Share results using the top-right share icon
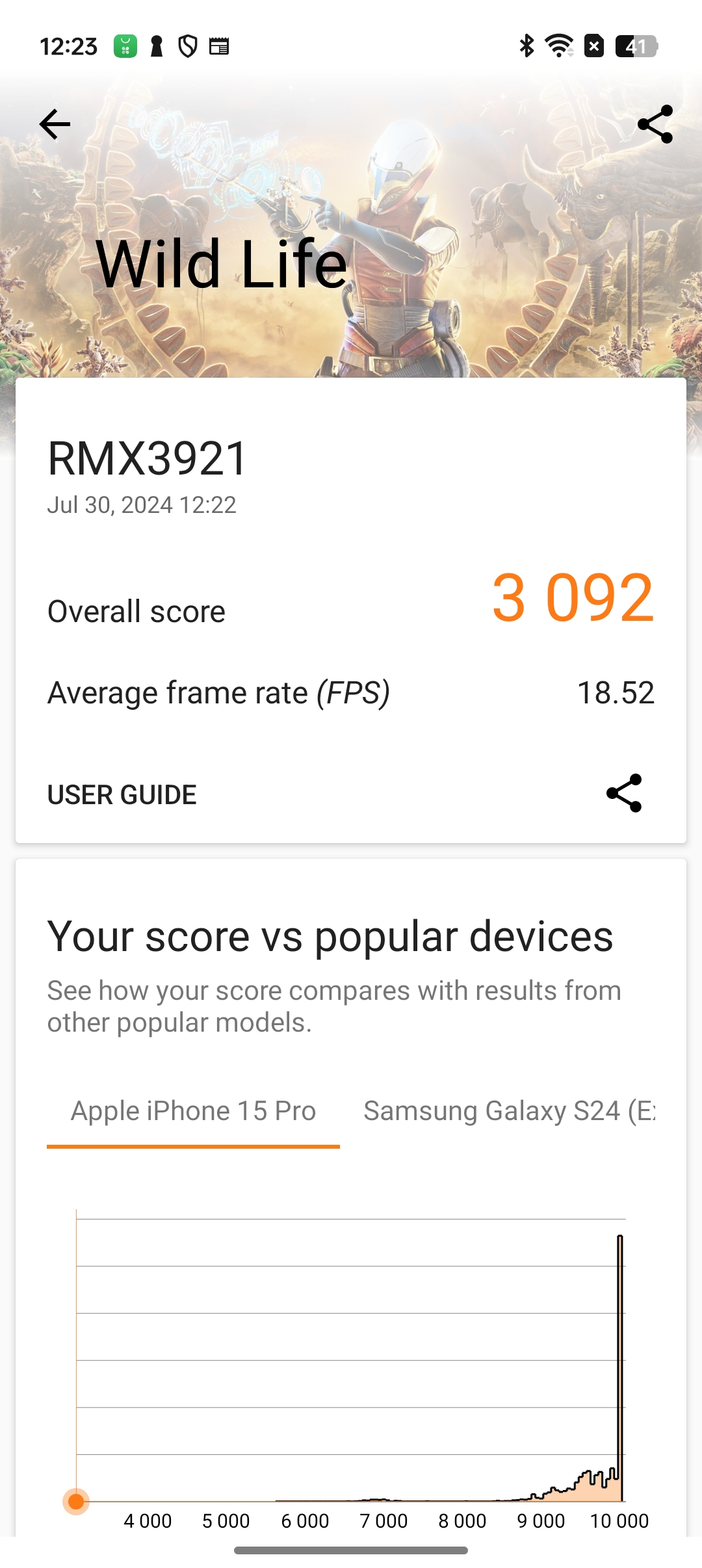 point(656,124)
